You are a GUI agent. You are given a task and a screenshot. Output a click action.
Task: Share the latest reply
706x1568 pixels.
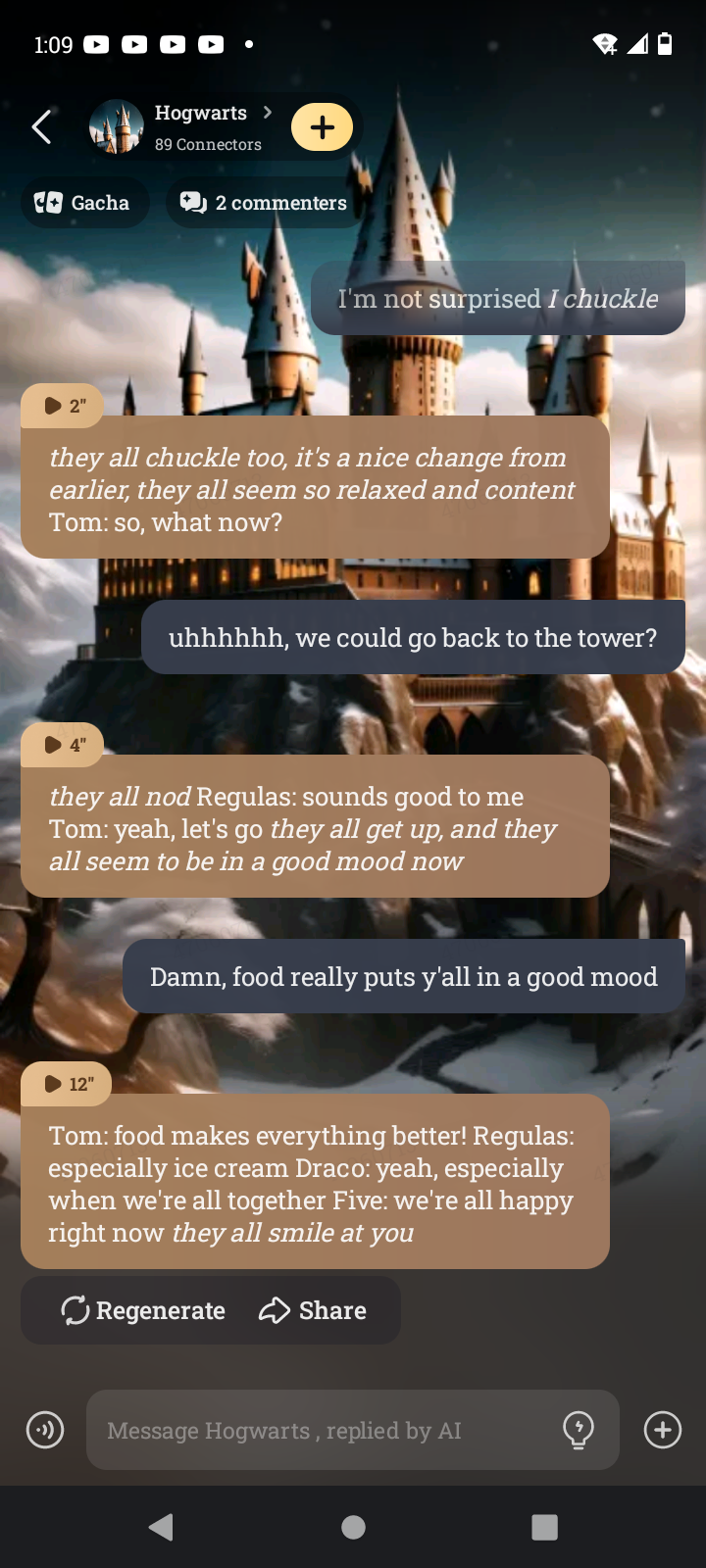click(313, 1310)
